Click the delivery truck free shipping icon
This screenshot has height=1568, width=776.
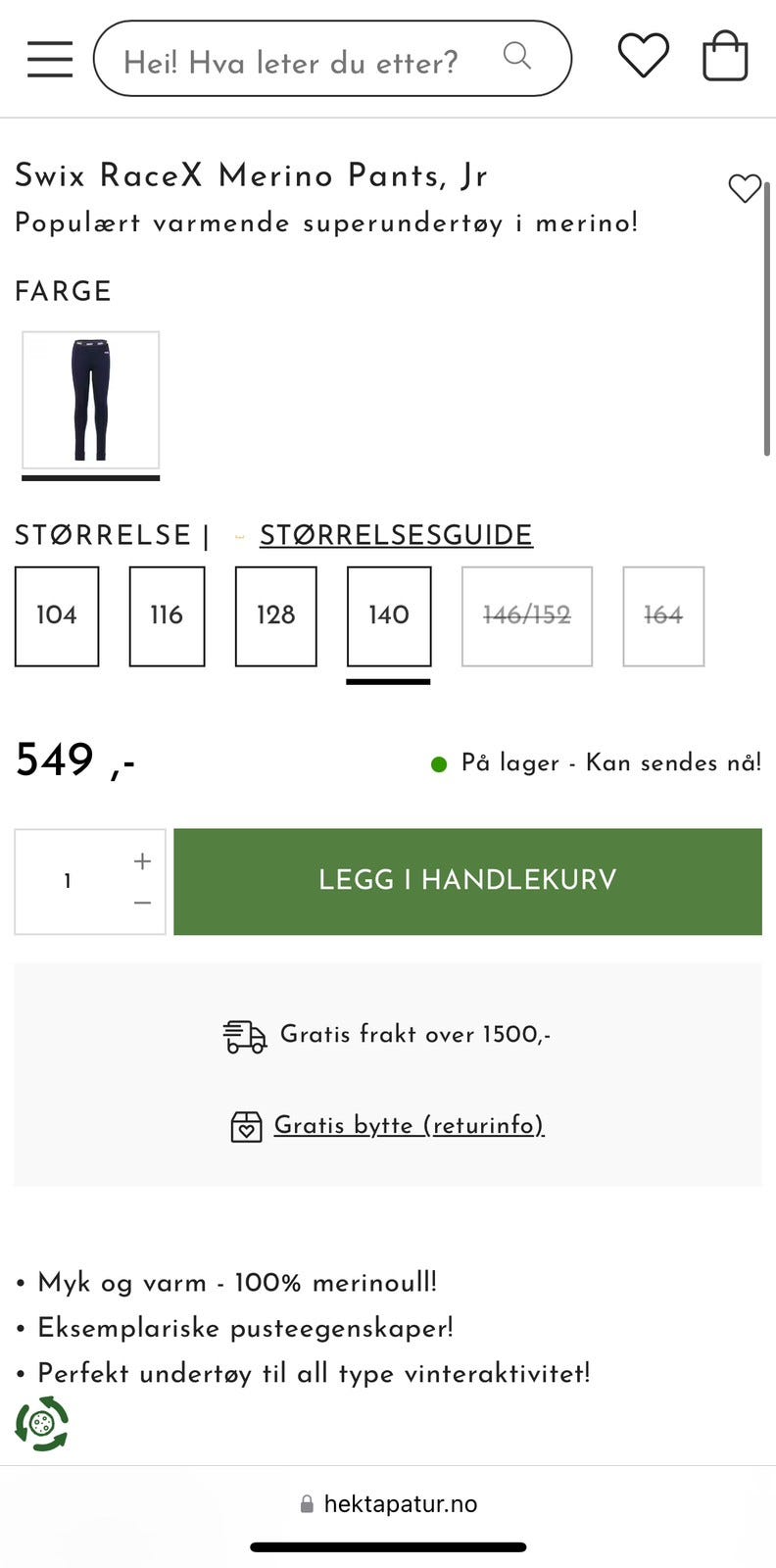point(243,1035)
